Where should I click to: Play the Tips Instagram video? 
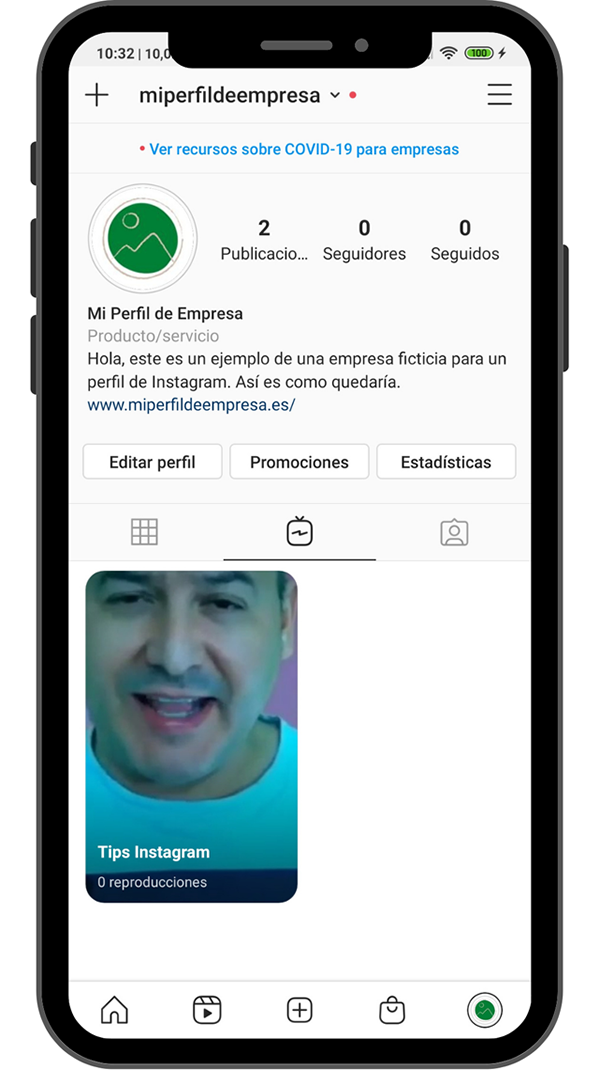click(x=191, y=735)
